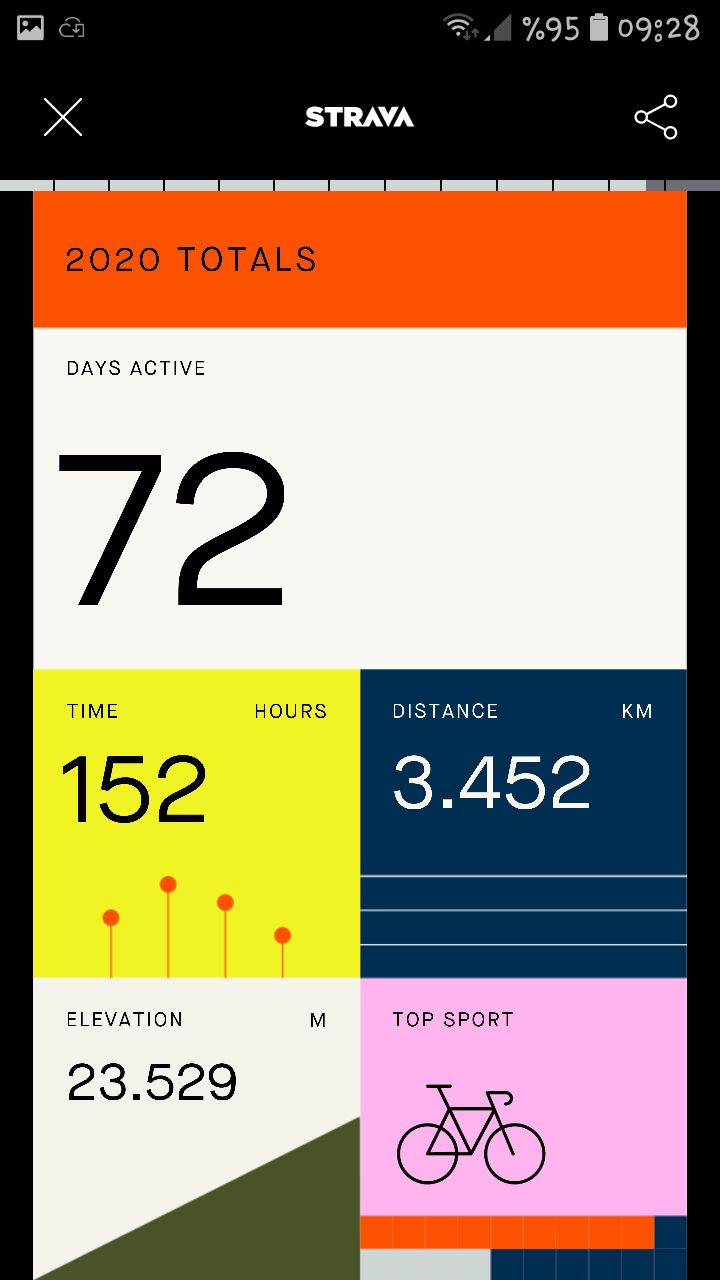The height and width of the screenshot is (1280, 720).
Task: Tap the tallest red dot marker on the chart
Action: [x=167, y=884]
